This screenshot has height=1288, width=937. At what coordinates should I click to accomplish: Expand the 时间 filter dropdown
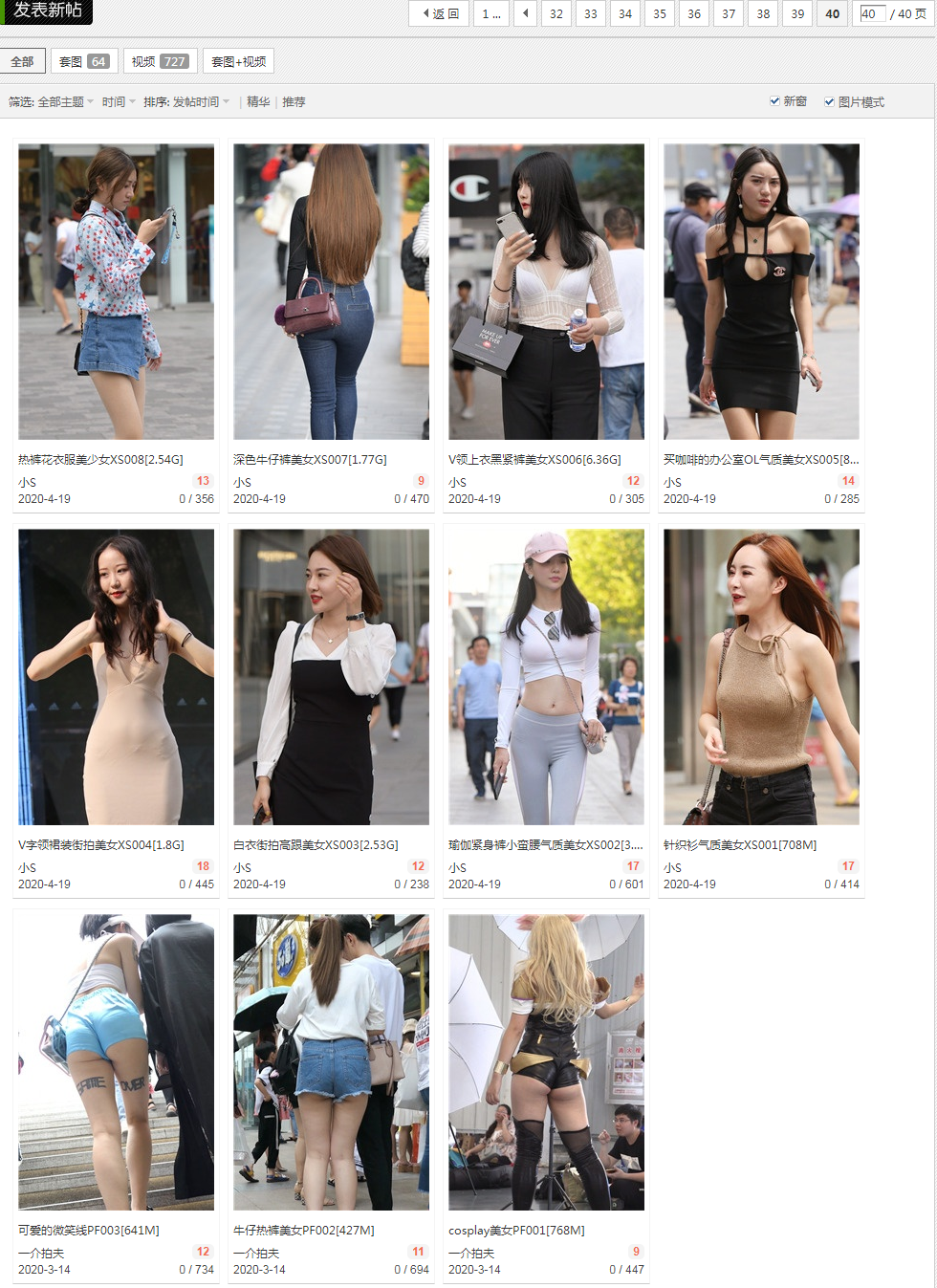[x=119, y=102]
